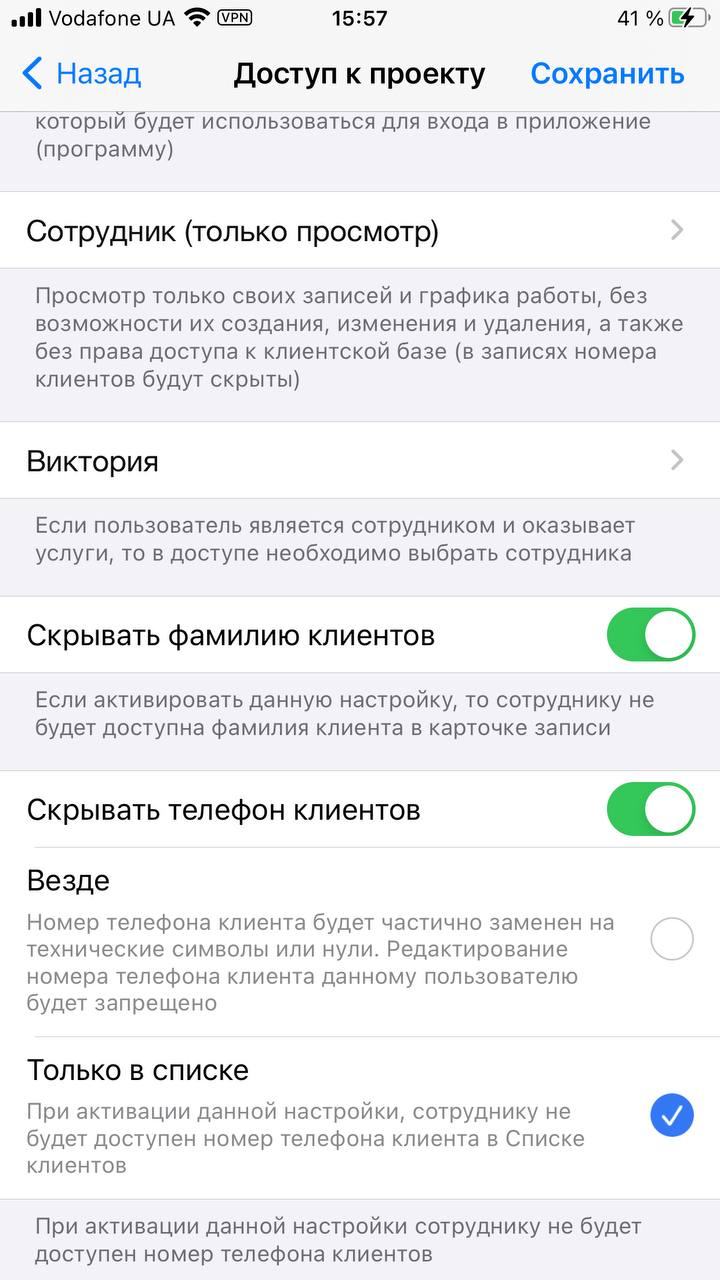Choose the Только в списке option
This screenshot has width=720, height=1280.
pyautogui.click(x=360, y=1117)
